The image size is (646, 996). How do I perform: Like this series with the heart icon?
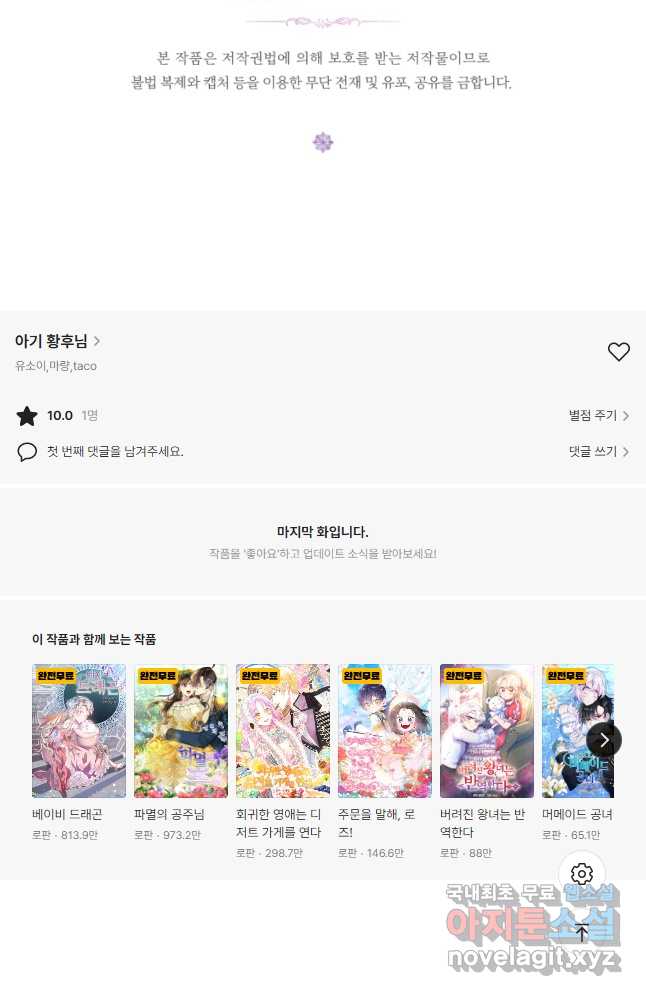(x=619, y=352)
